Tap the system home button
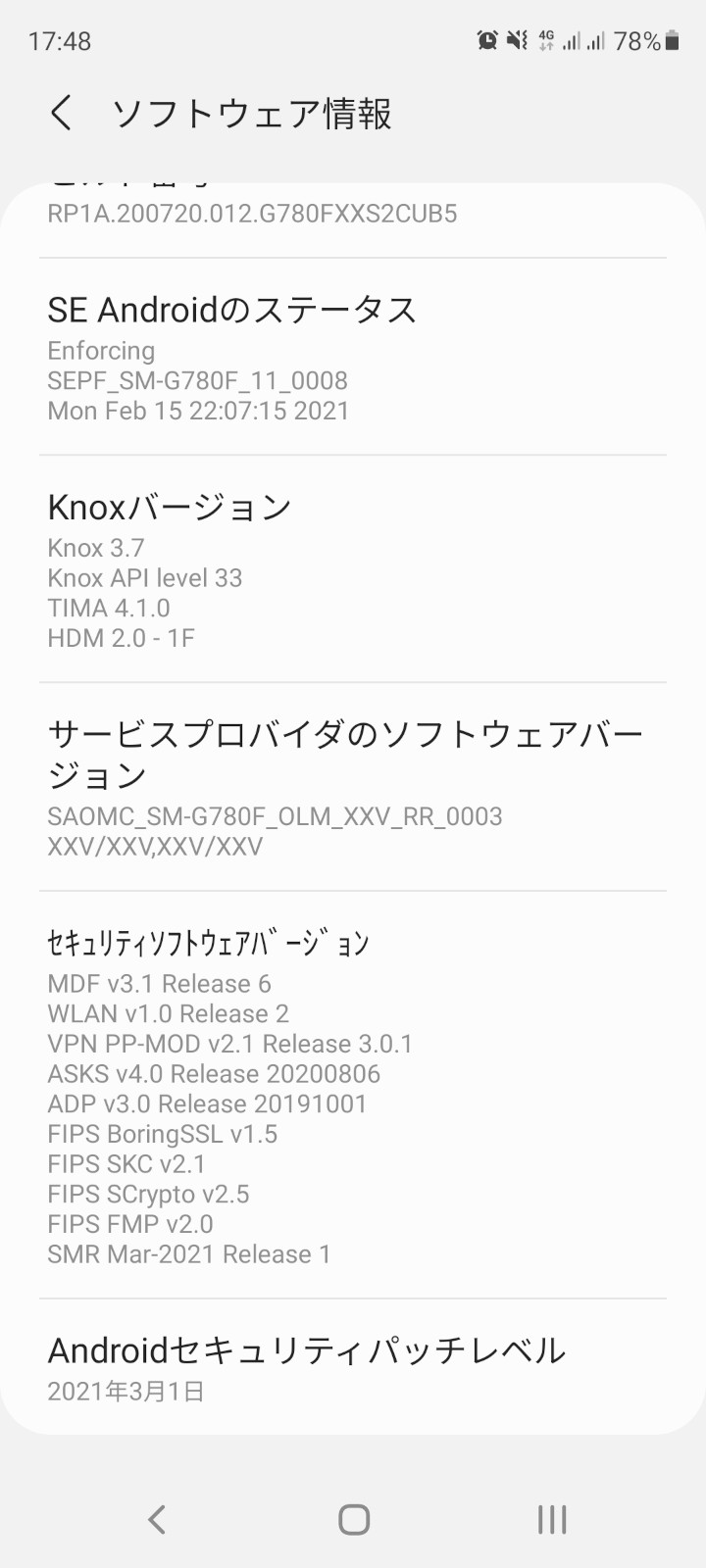Screen dimensions: 706x1568 pos(353,1520)
